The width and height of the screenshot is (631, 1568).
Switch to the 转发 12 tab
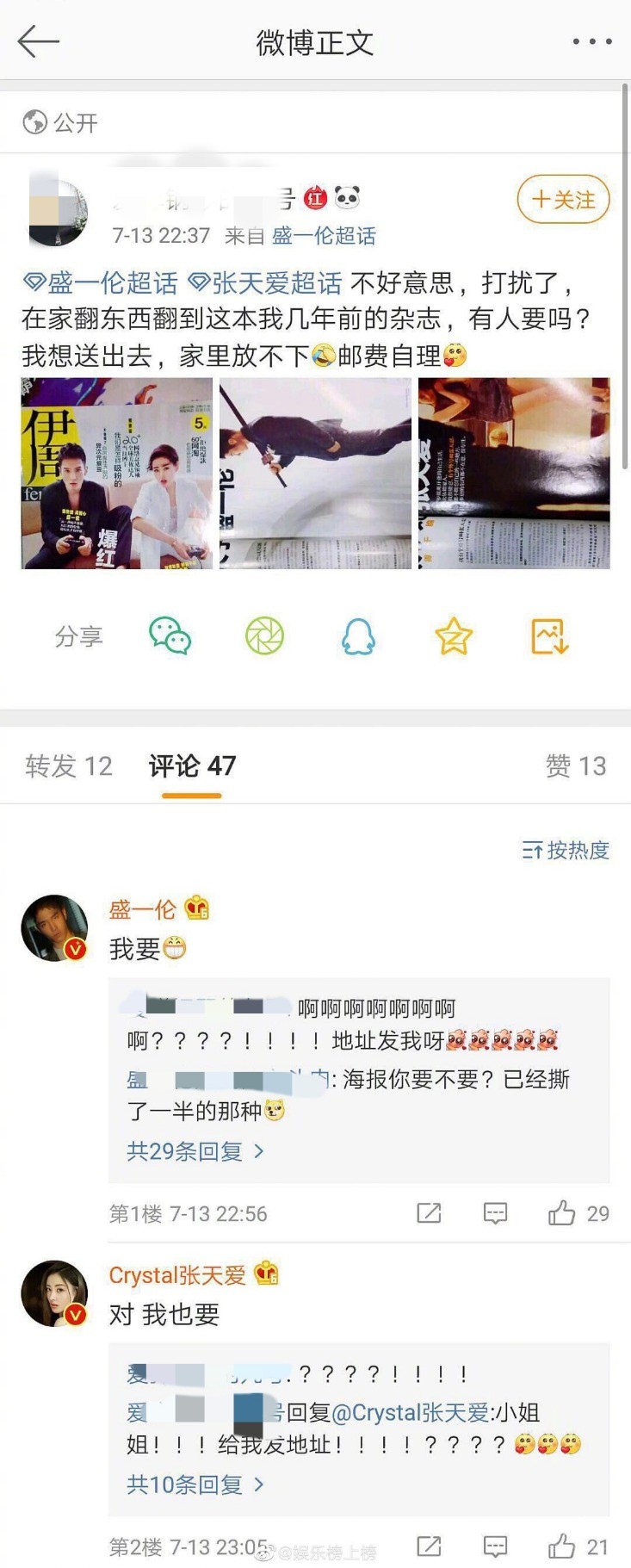click(x=69, y=765)
